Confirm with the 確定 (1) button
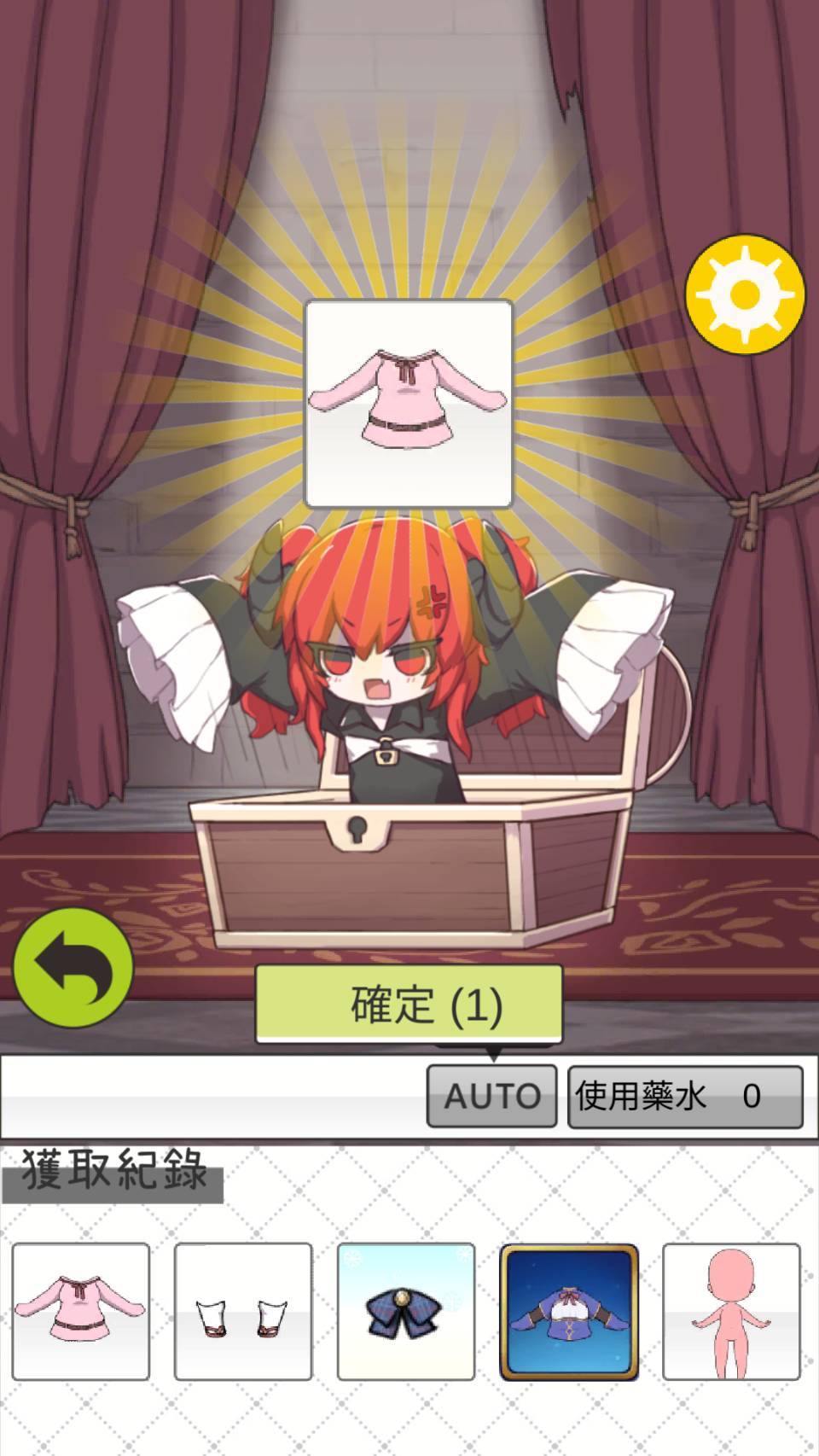The image size is (819, 1456). tap(409, 1005)
